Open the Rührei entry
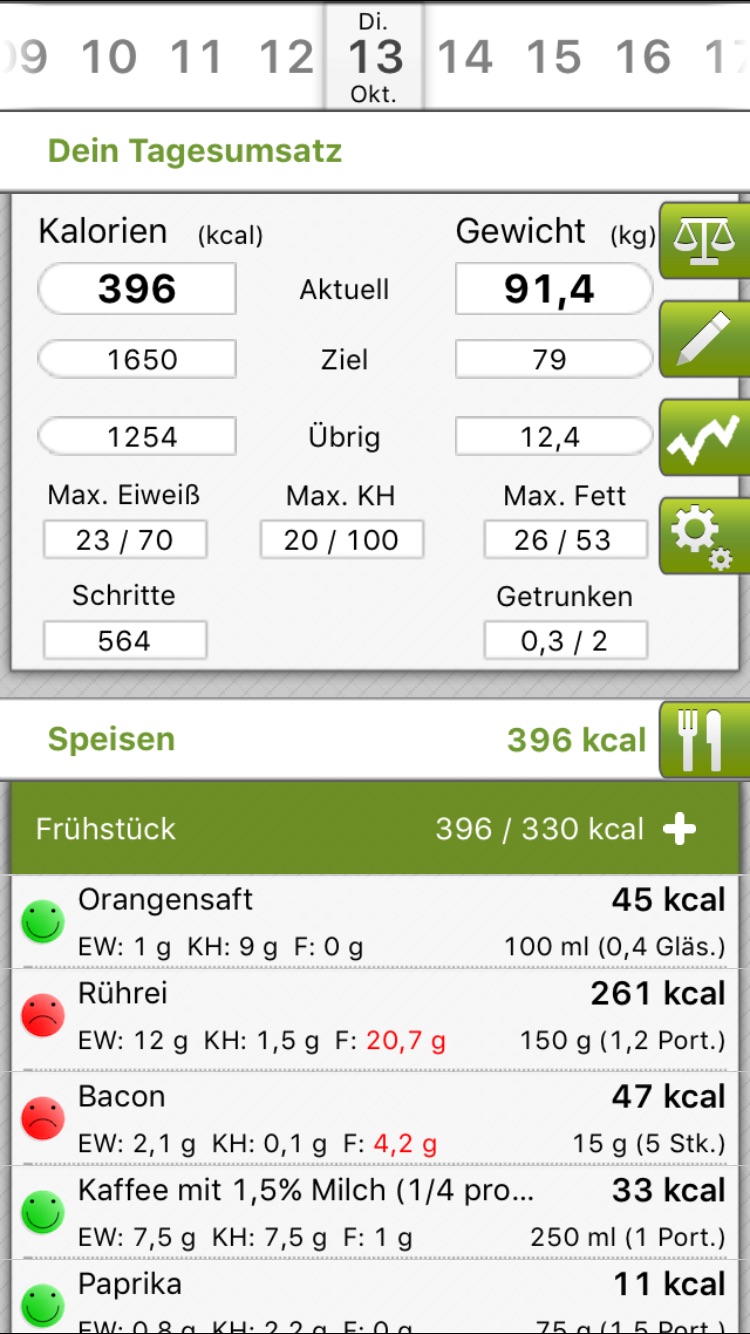The image size is (750, 1334). [x=375, y=1018]
